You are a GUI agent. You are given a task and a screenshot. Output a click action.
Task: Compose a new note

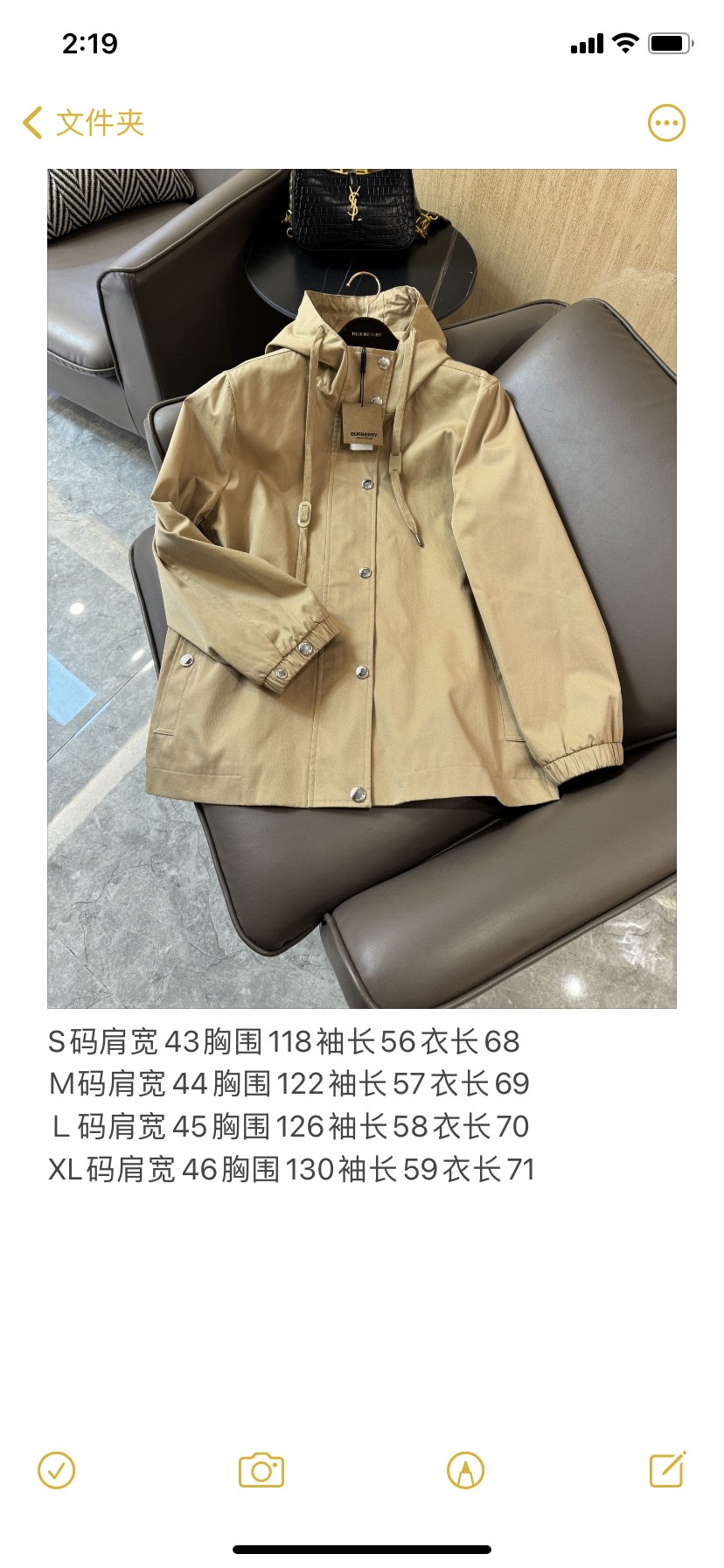[667, 1470]
